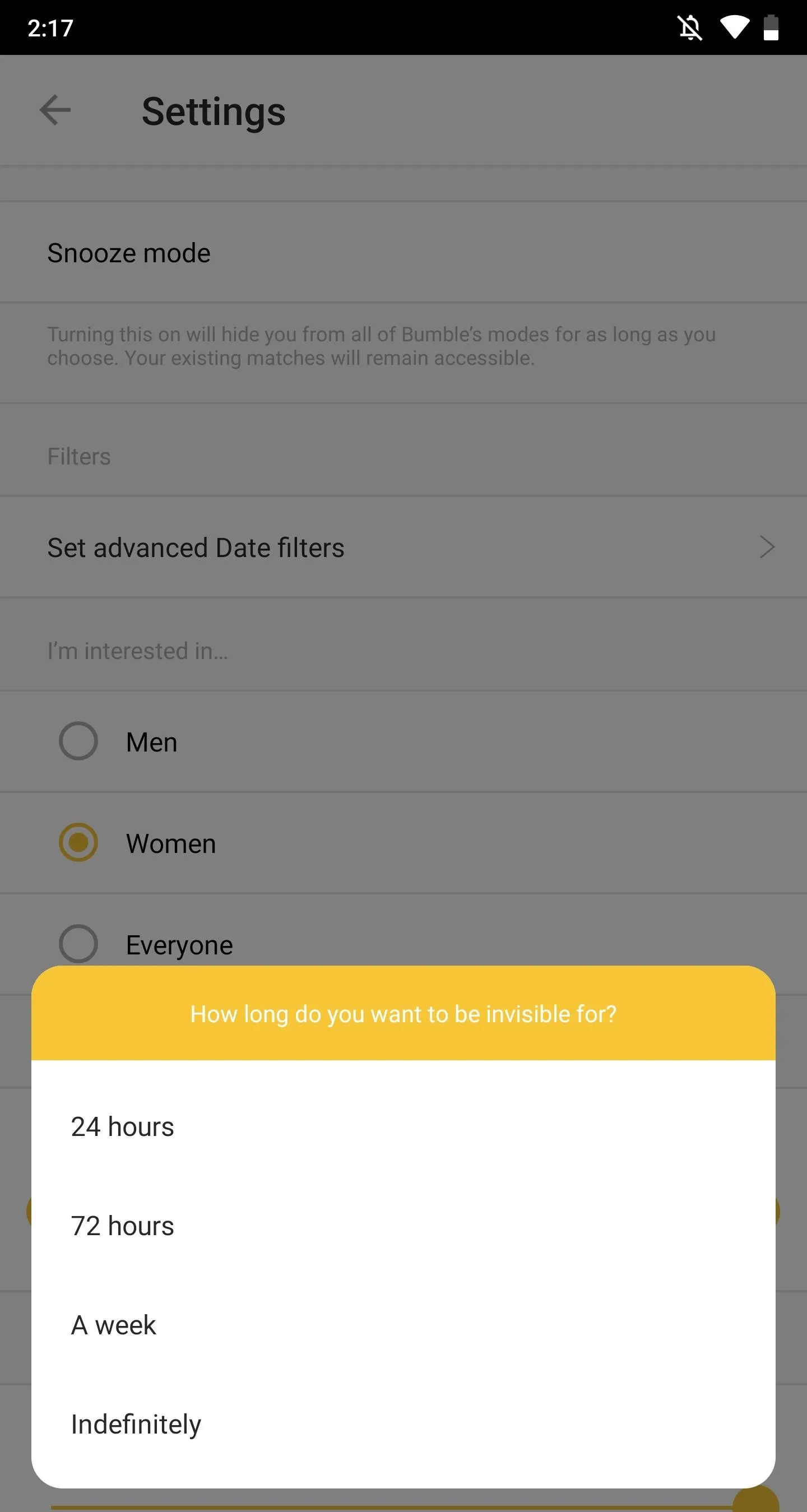Open Set advanced Date filters
Image resolution: width=807 pixels, height=1512 pixels.
[x=403, y=547]
